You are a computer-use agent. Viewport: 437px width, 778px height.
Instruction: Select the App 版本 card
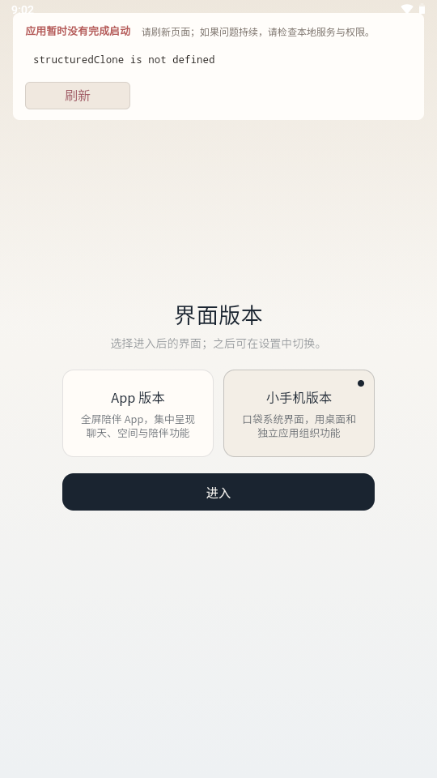[138, 413]
